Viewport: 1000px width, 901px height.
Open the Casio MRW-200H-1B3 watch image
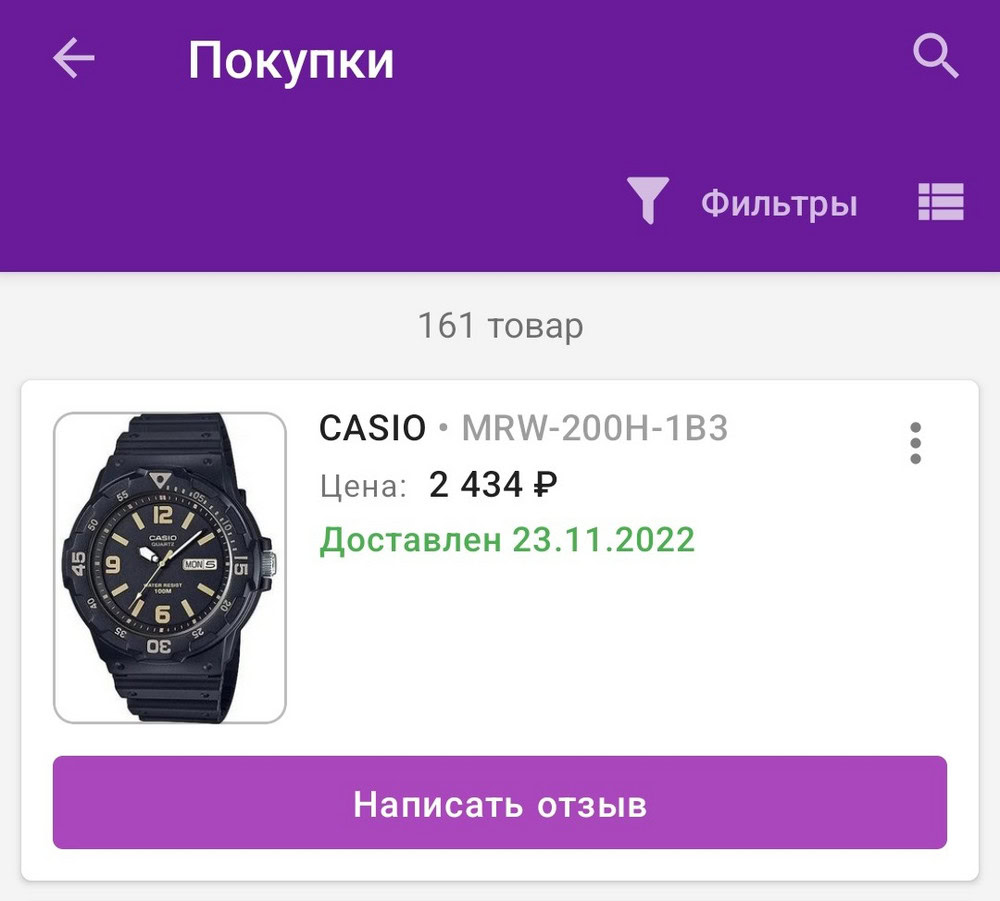169,567
